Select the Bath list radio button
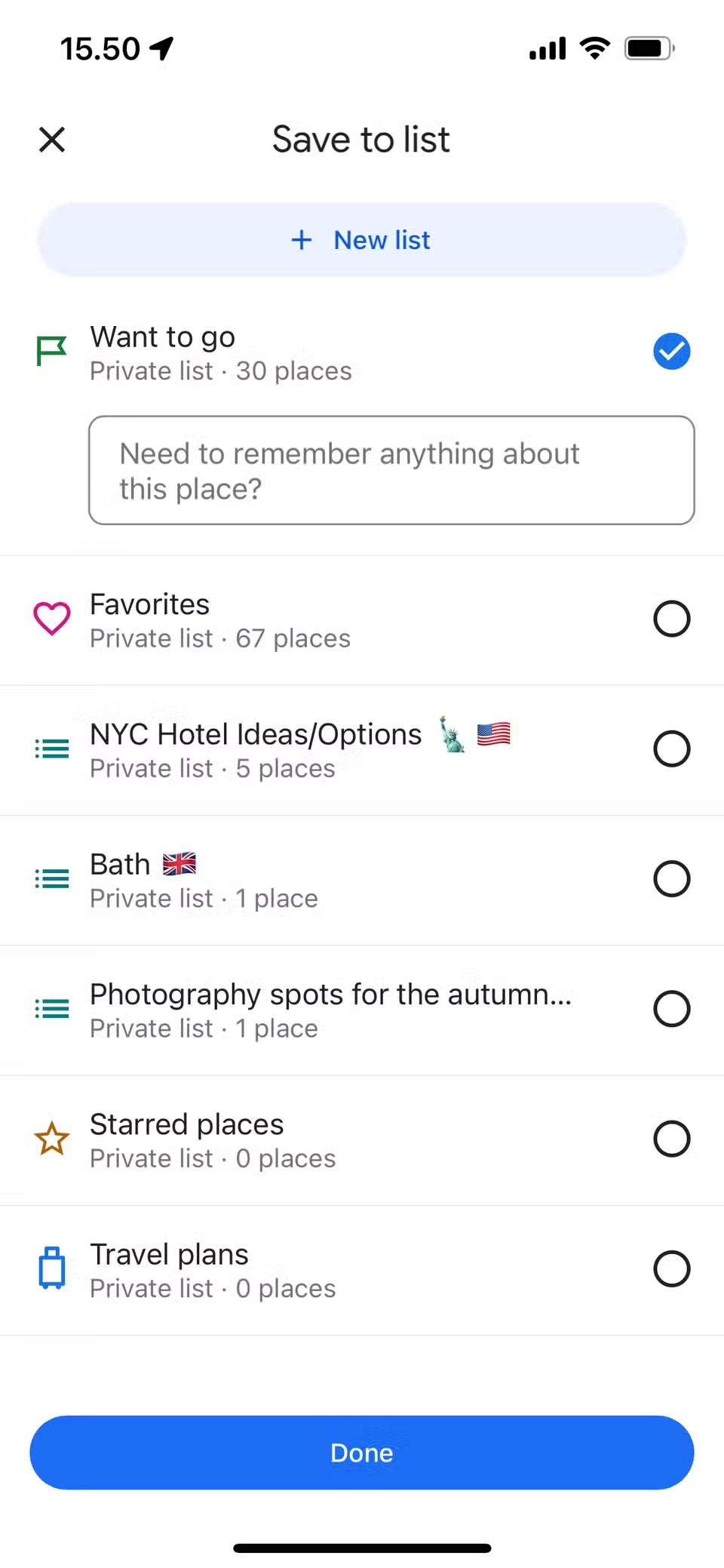The height and width of the screenshot is (1568, 724). pyautogui.click(x=671, y=878)
